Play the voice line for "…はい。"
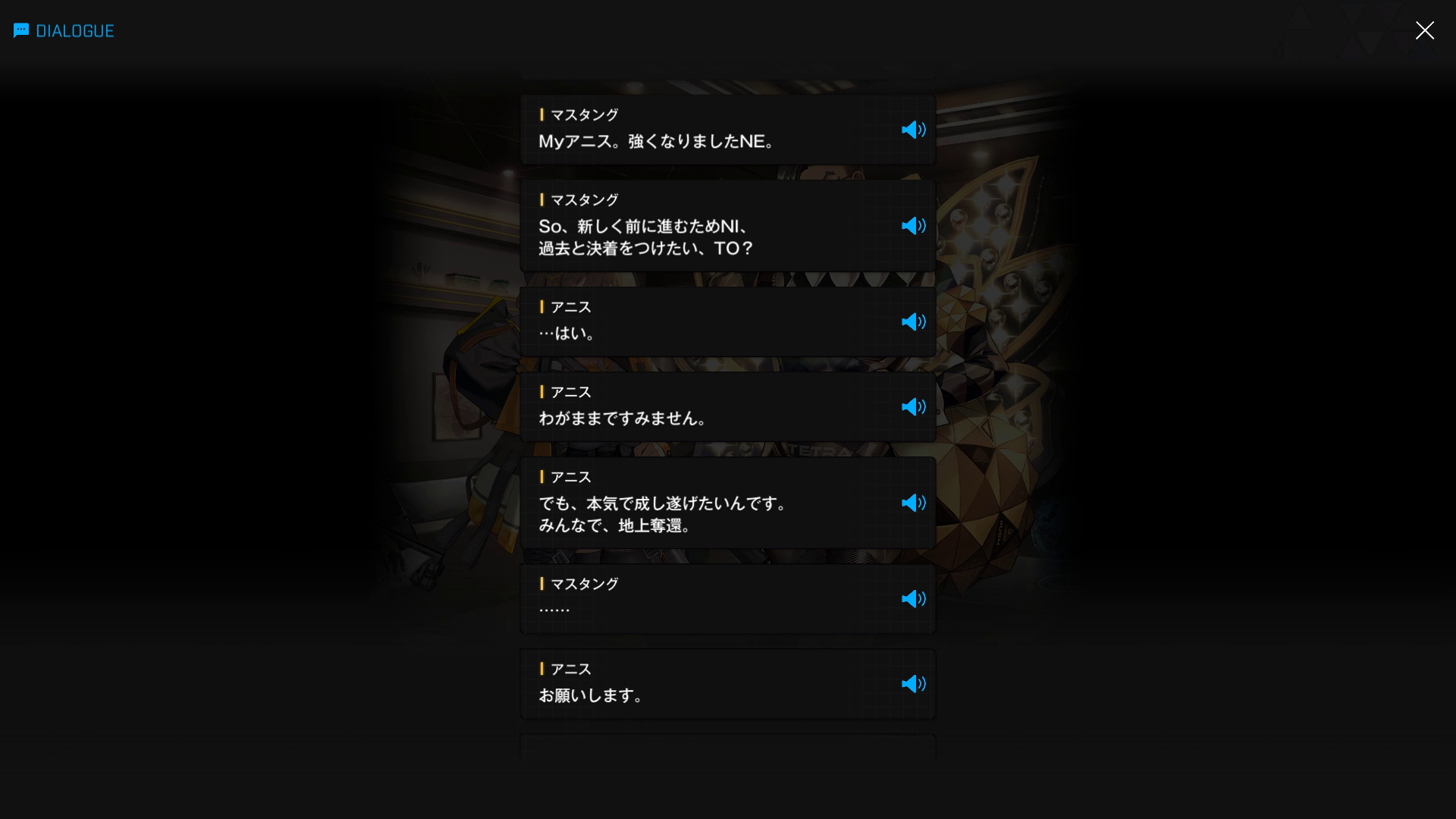1456x819 pixels. tap(913, 322)
